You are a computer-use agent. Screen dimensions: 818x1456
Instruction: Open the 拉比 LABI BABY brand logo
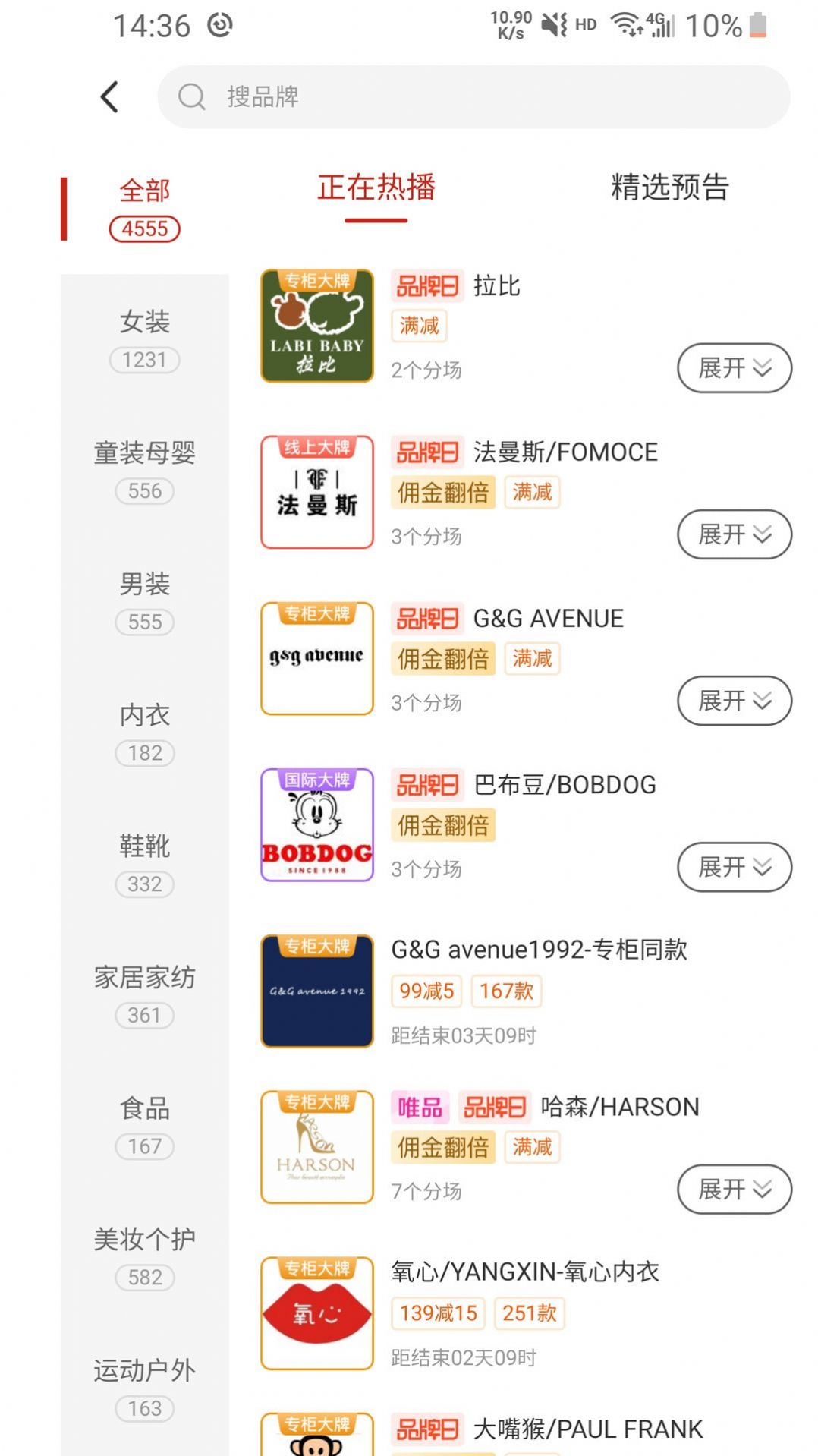pyautogui.click(x=316, y=326)
